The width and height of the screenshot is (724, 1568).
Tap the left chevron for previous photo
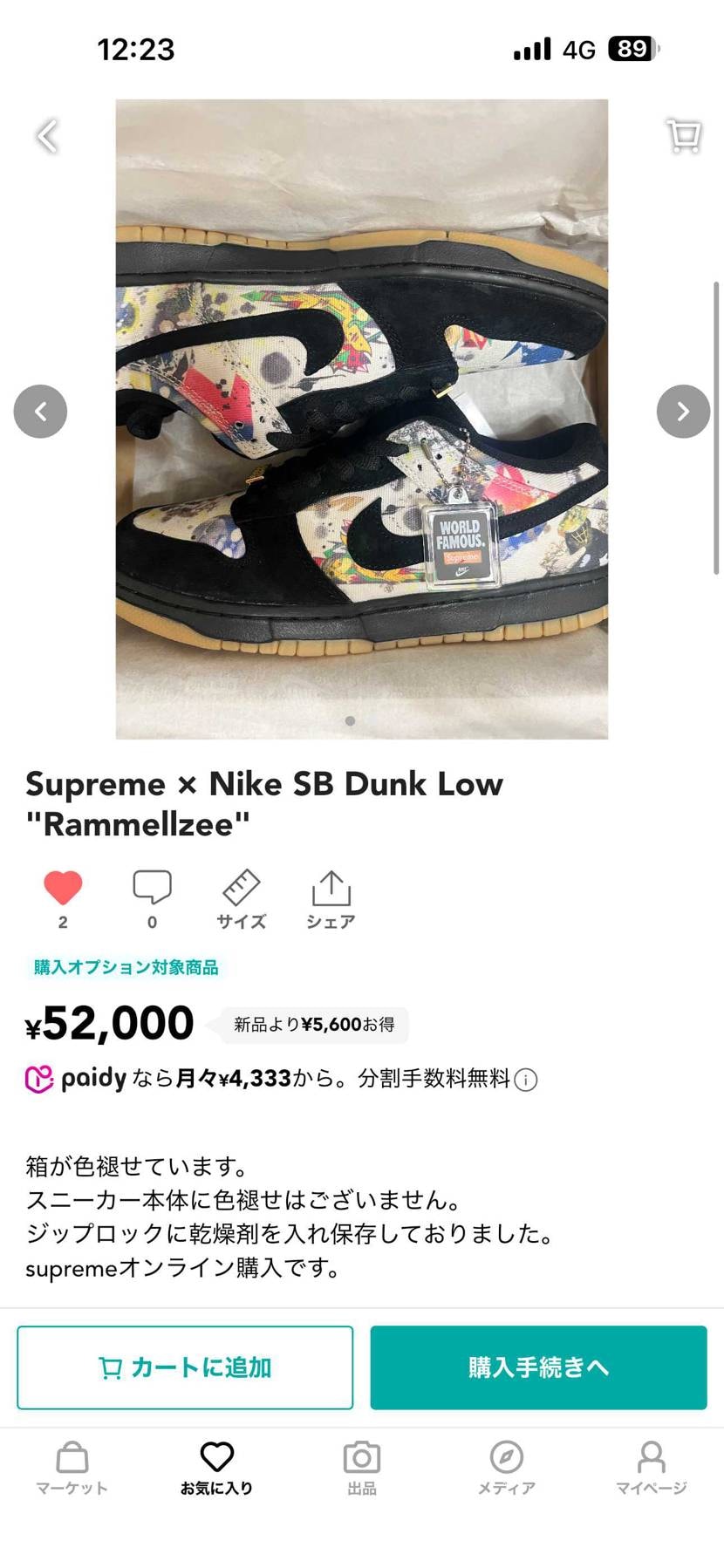[40, 411]
